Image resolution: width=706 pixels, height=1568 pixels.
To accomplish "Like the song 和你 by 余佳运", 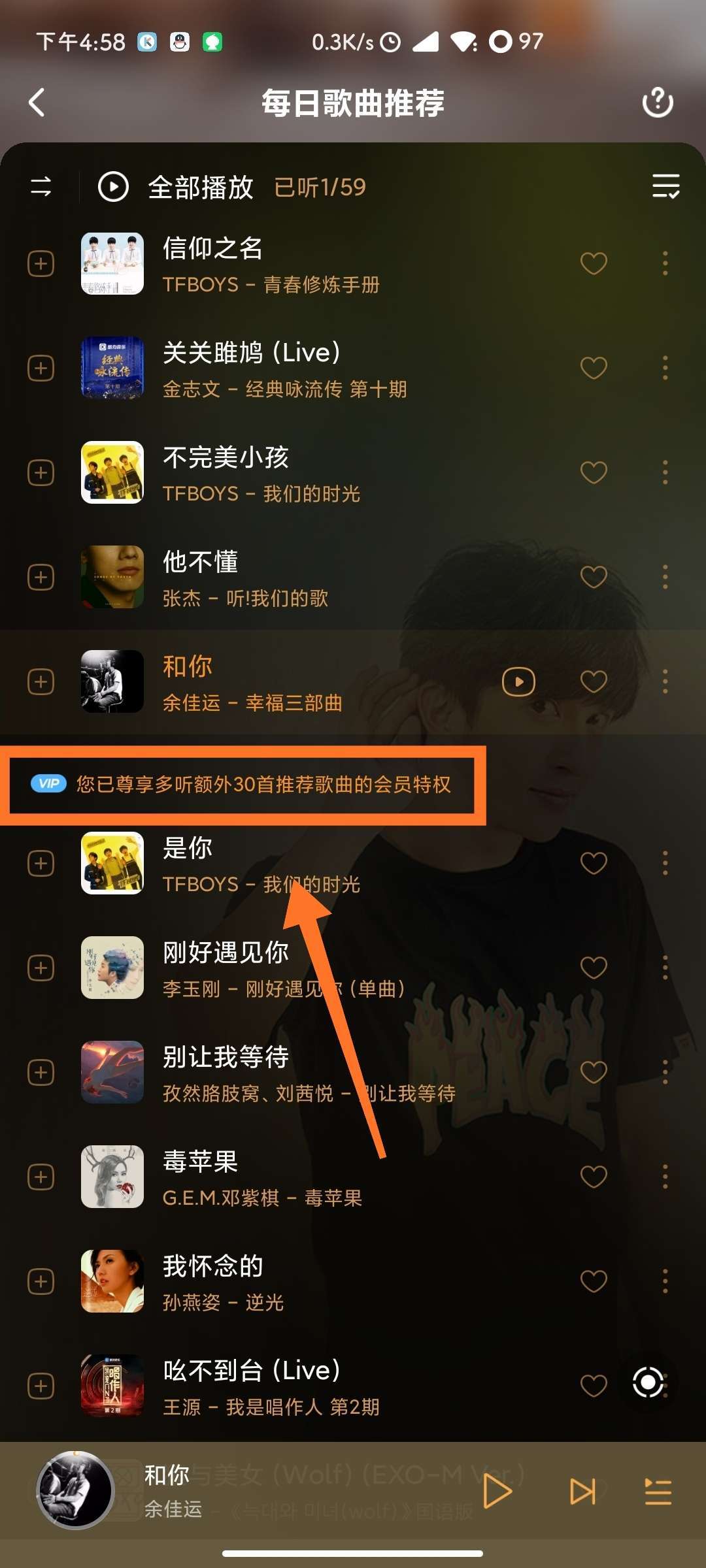I will point(594,682).
